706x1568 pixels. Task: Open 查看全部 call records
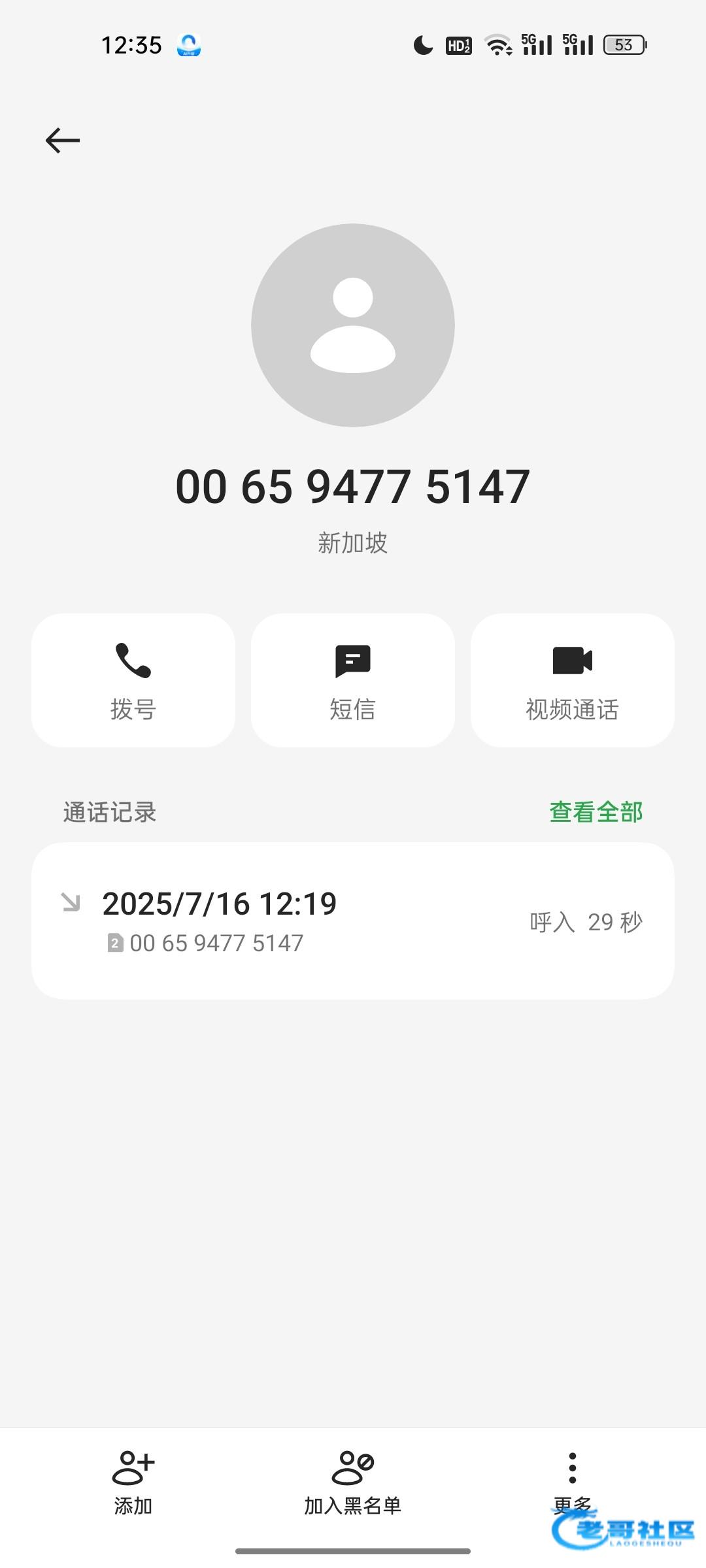[596, 812]
